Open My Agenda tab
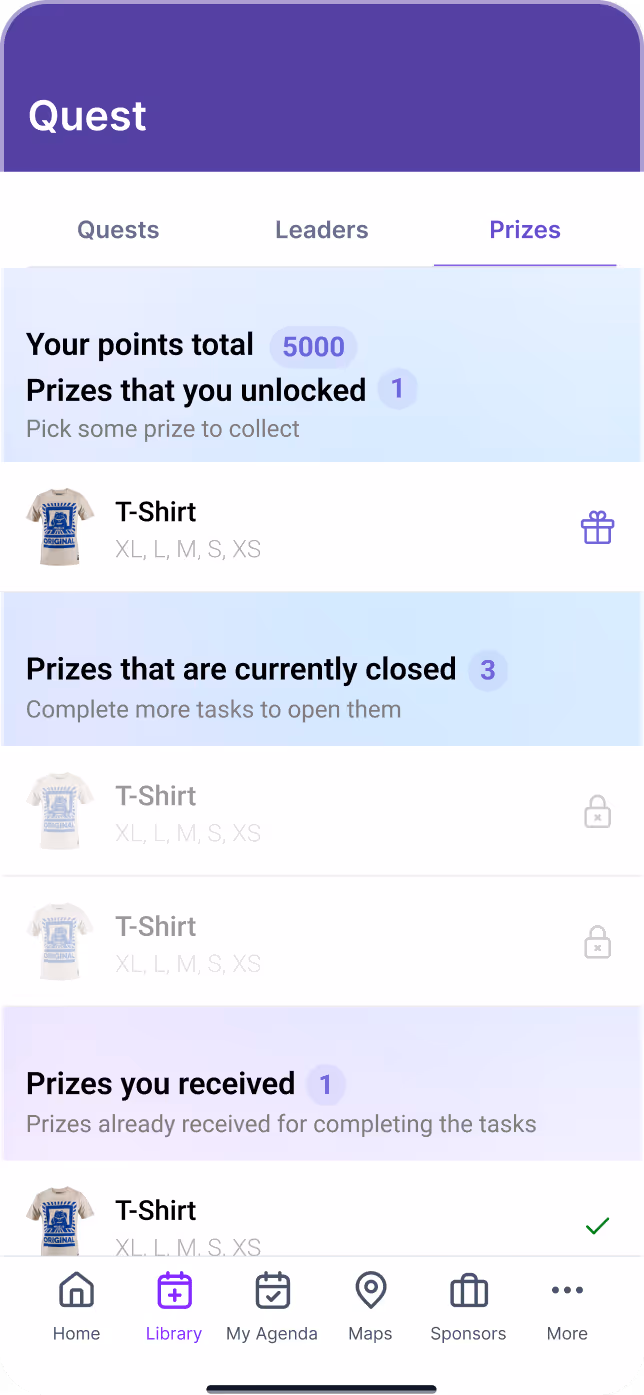Viewport: 644px width, 1395px height. point(272,1306)
